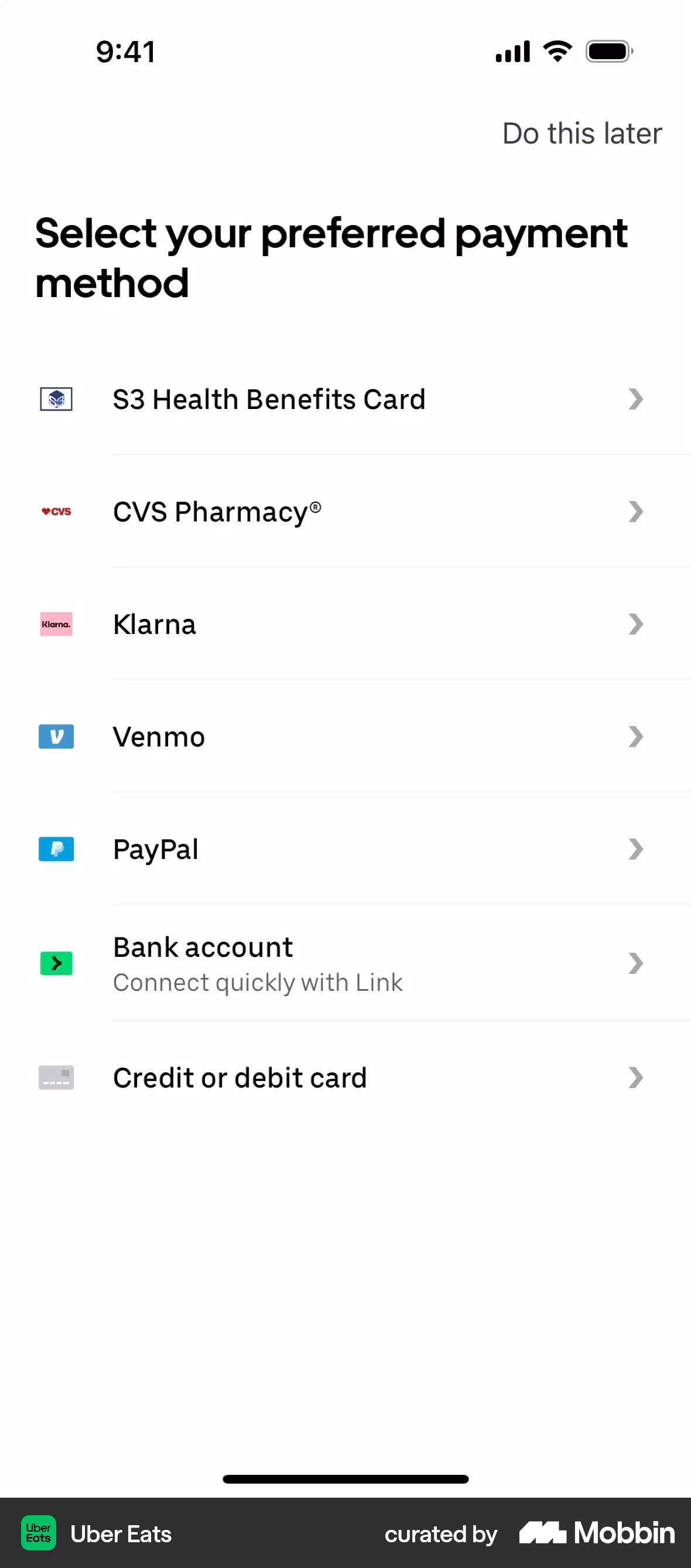Open the CVS Pharmacy chevron arrow
Image resolution: width=691 pixels, height=1568 pixels.
pyautogui.click(x=637, y=512)
